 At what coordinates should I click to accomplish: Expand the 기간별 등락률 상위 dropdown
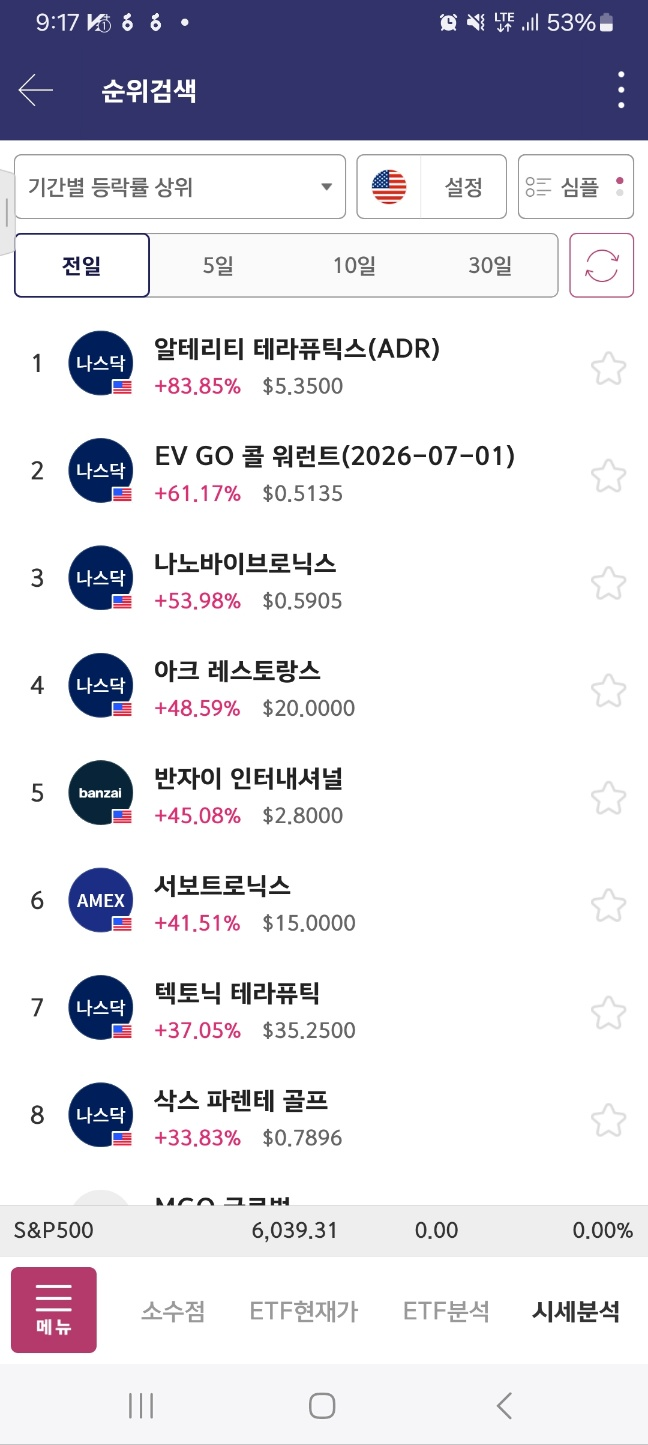click(180, 187)
